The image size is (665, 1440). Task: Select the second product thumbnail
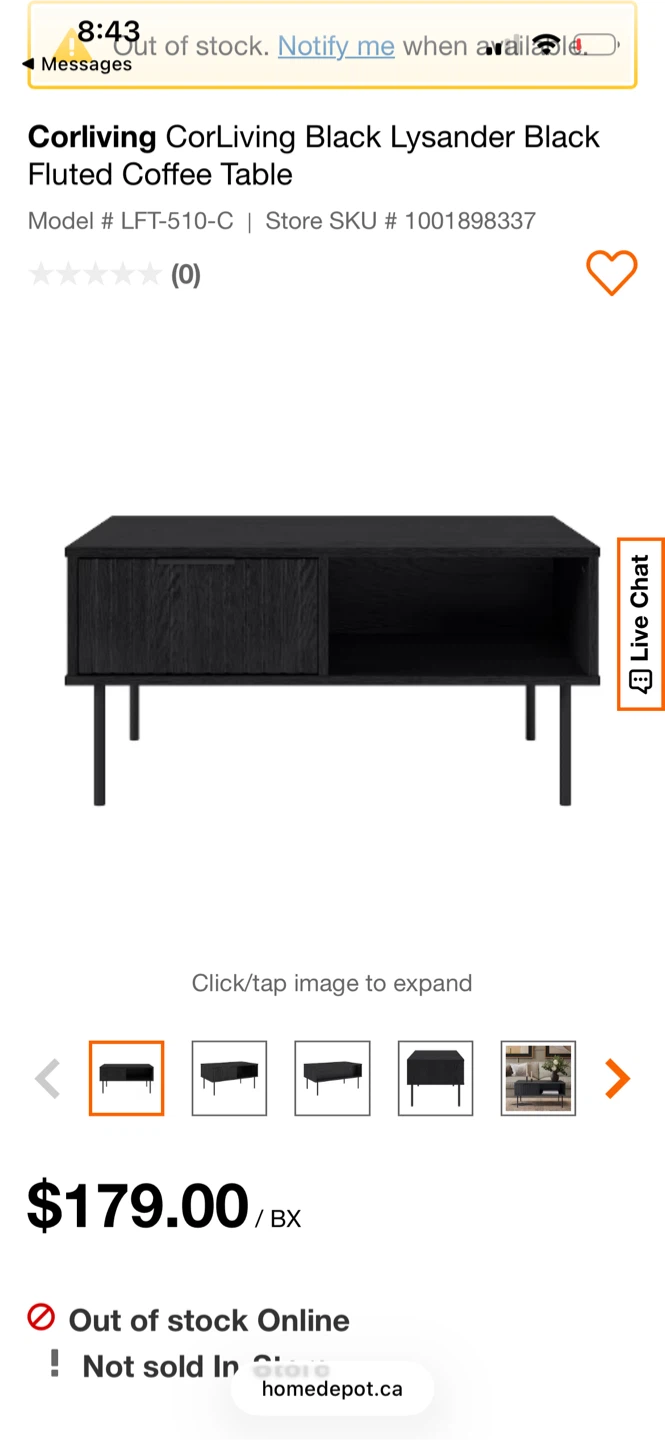(x=229, y=1078)
